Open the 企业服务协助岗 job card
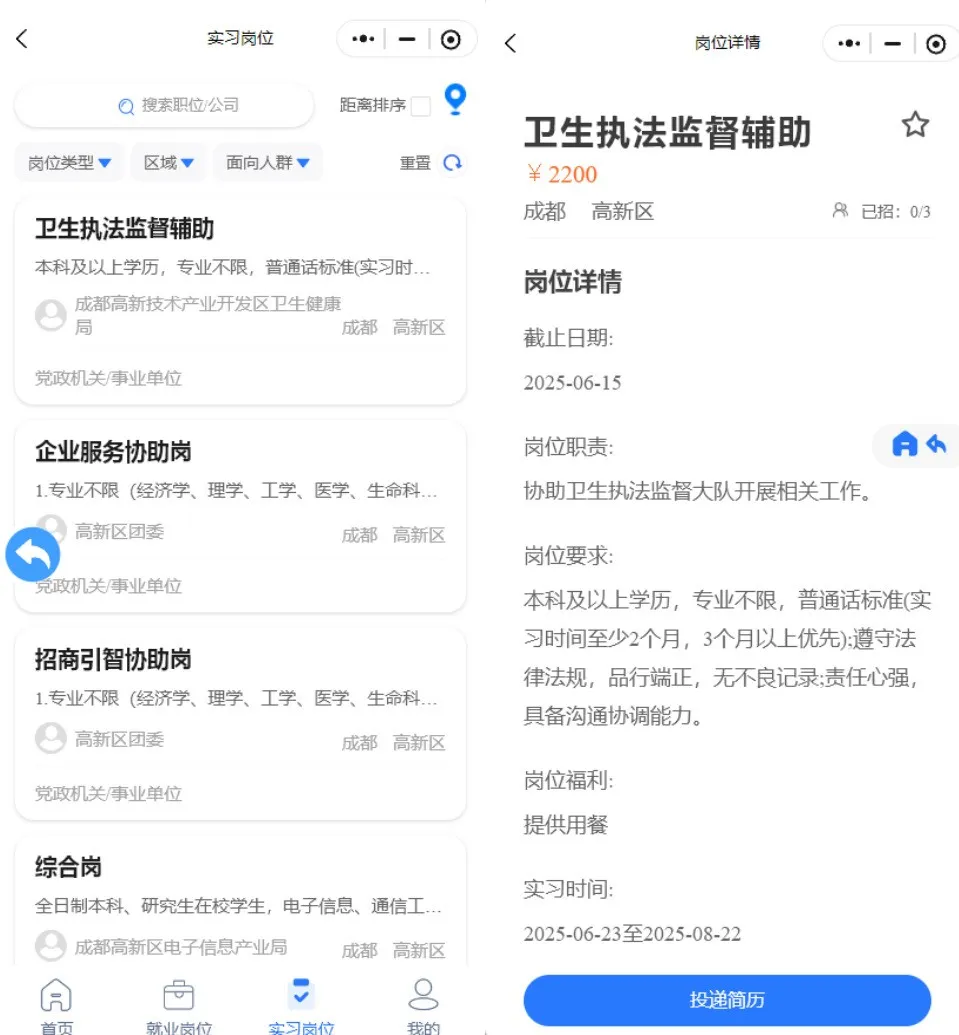 pyautogui.click(x=240, y=515)
